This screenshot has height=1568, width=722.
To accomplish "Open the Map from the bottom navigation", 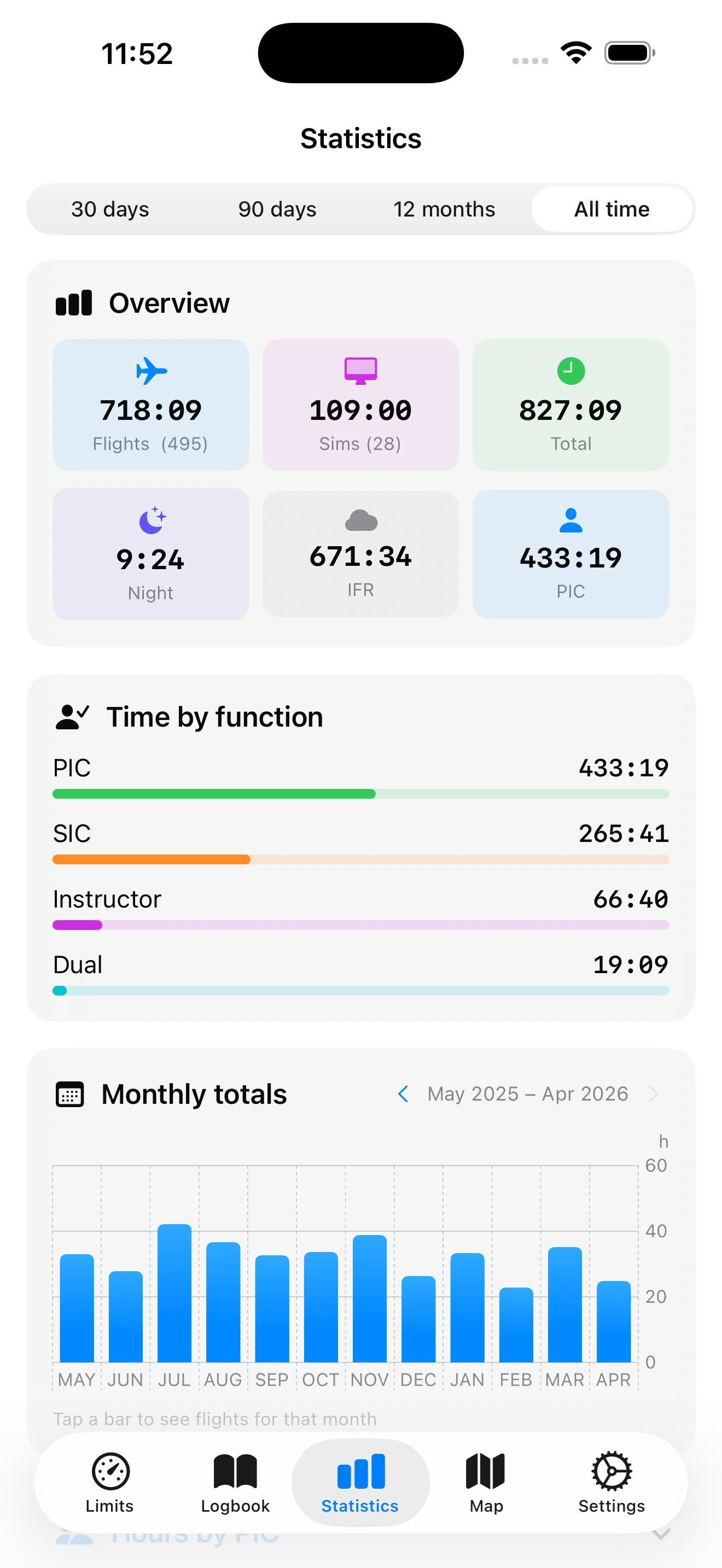I will coord(485,1482).
